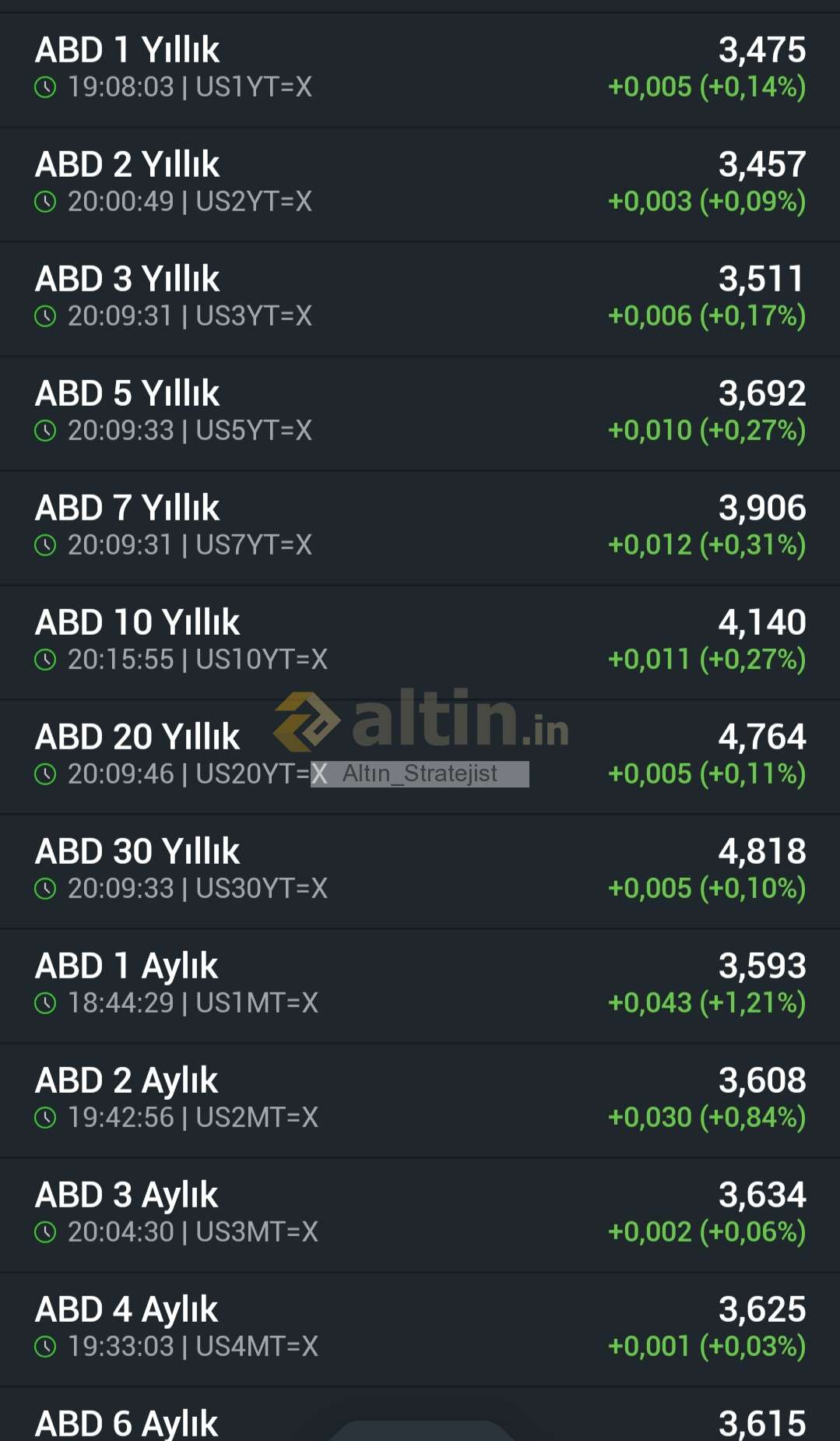Select the ABD 1 Aylık row

coord(420,985)
